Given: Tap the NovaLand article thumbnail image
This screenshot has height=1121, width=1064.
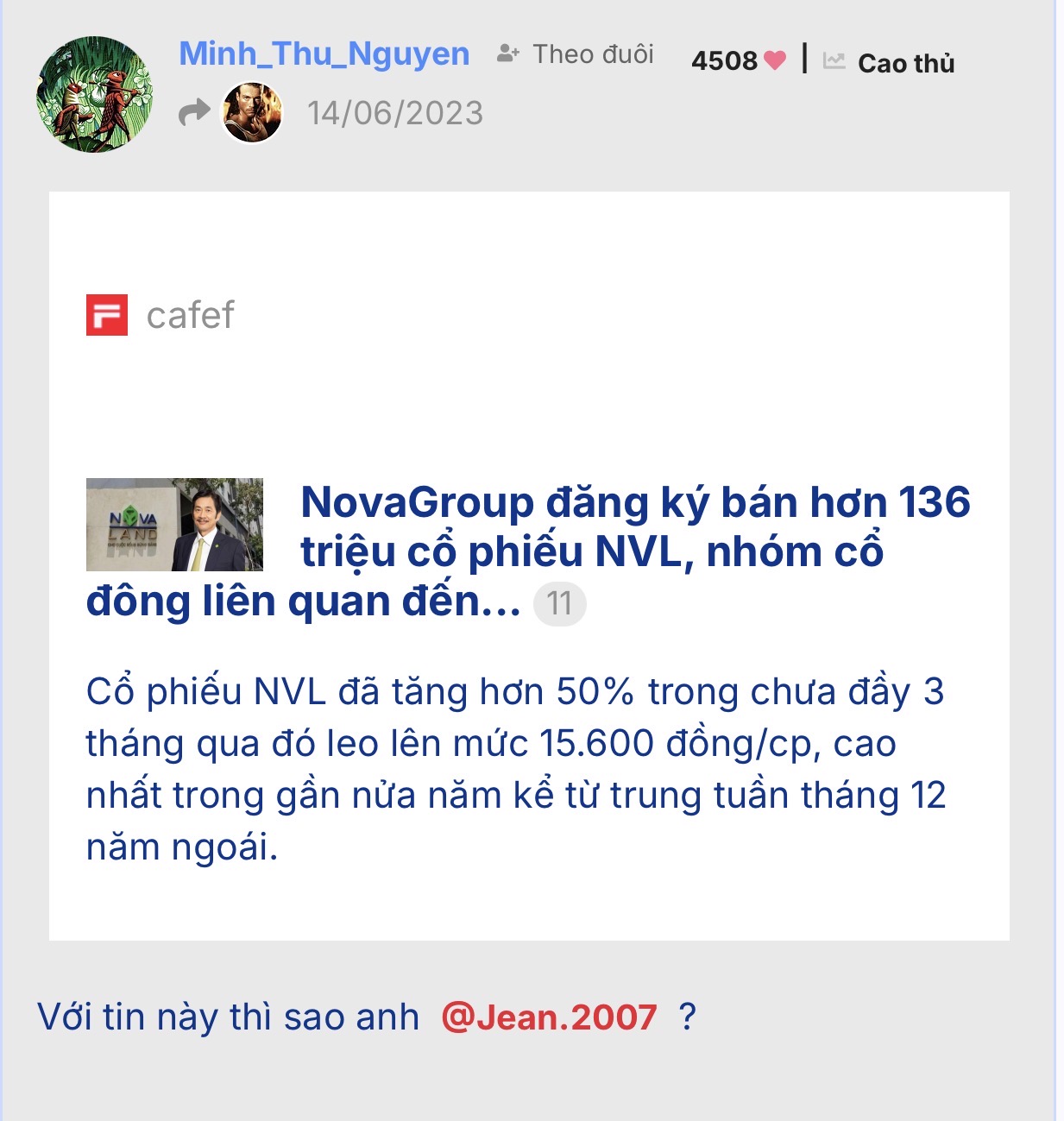Looking at the screenshot, I should (174, 525).
